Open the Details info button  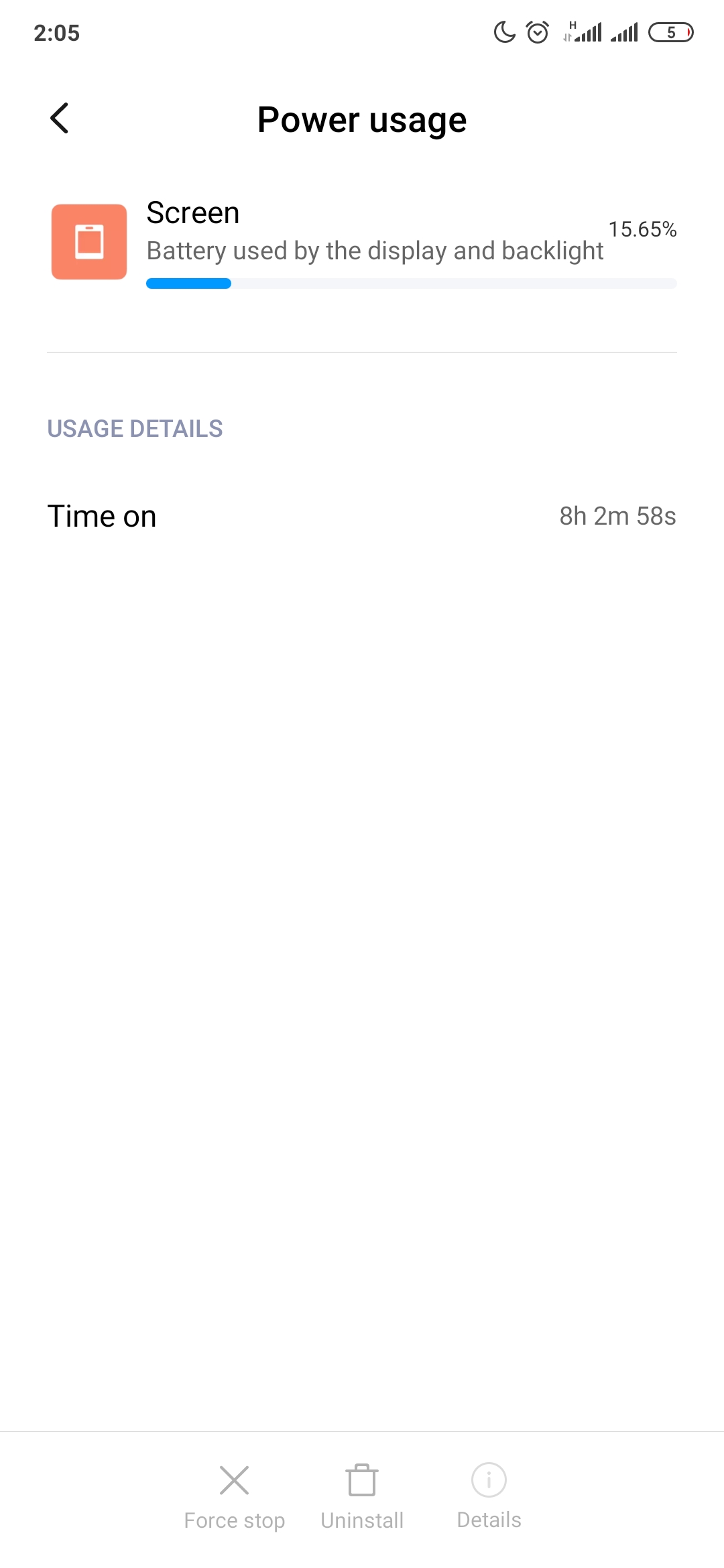[x=489, y=1497]
